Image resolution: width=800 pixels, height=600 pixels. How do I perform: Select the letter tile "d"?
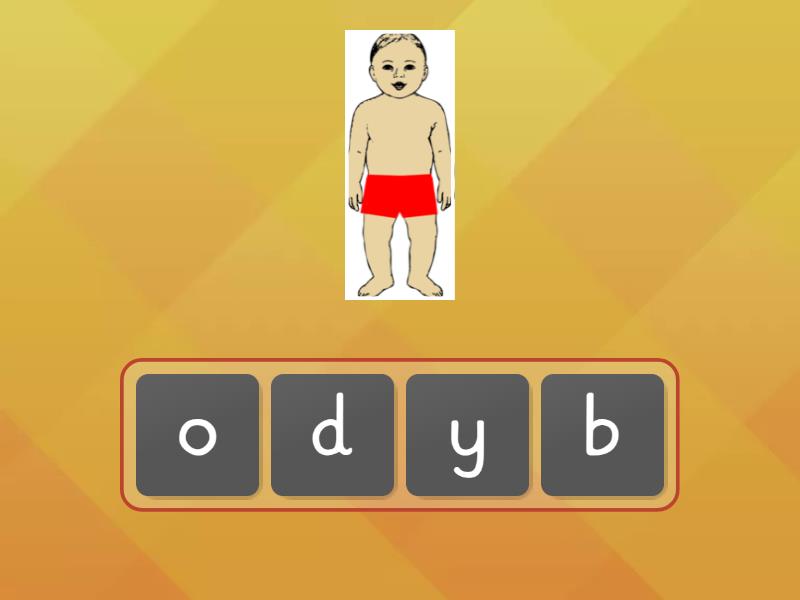click(332, 435)
